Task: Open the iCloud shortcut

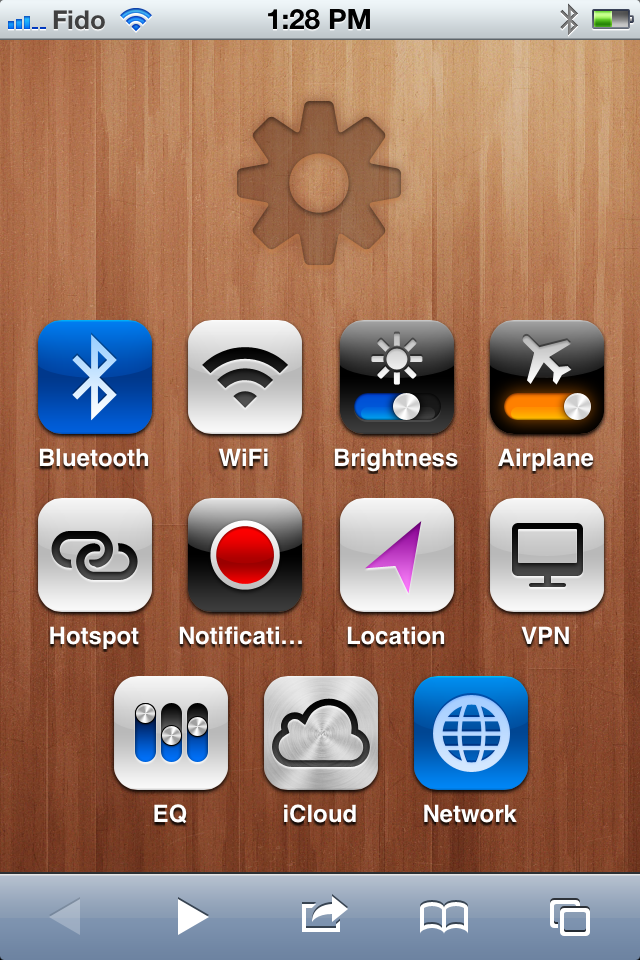Action: tap(321, 733)
